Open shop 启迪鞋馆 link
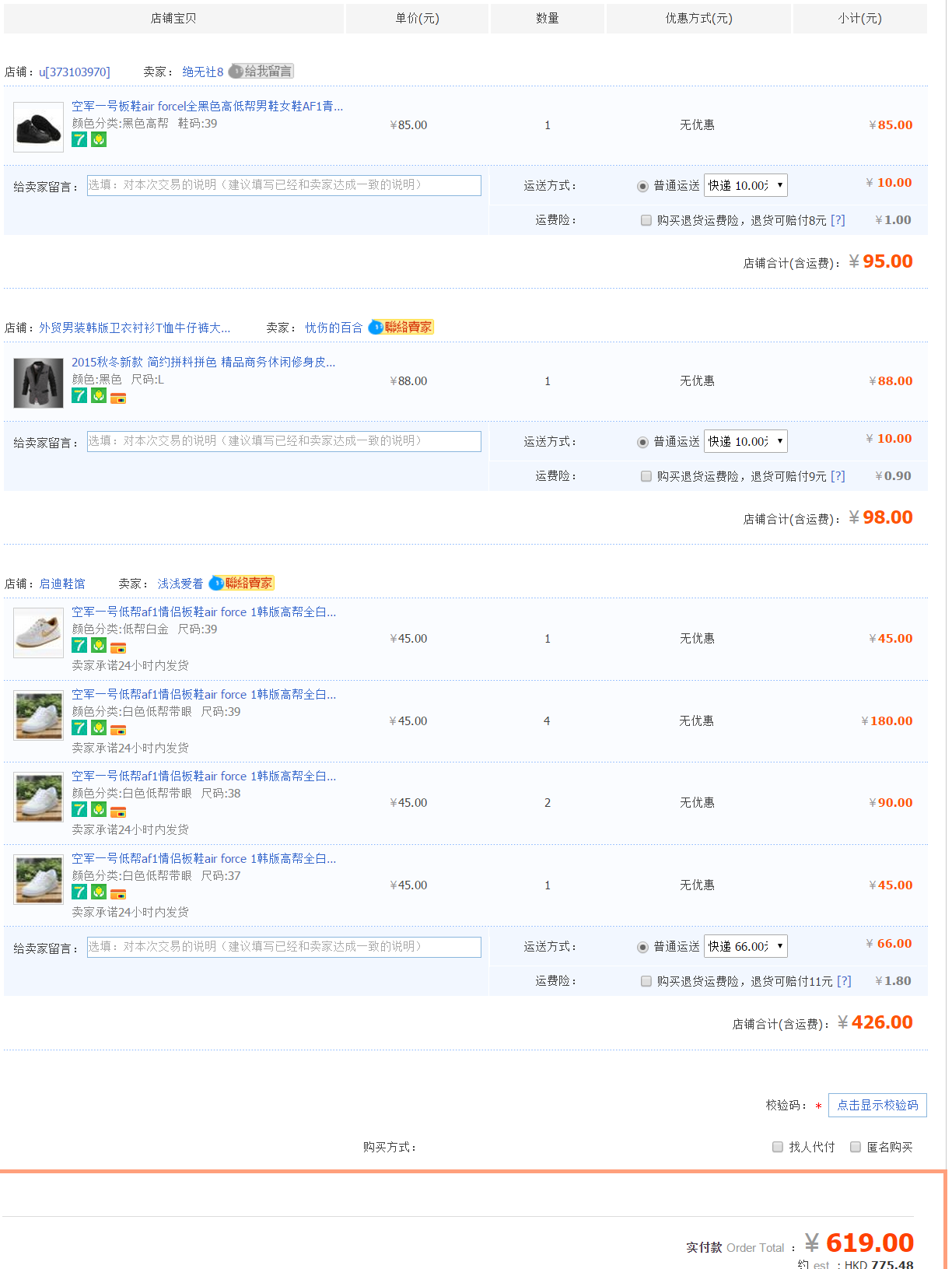 point(62,584)
